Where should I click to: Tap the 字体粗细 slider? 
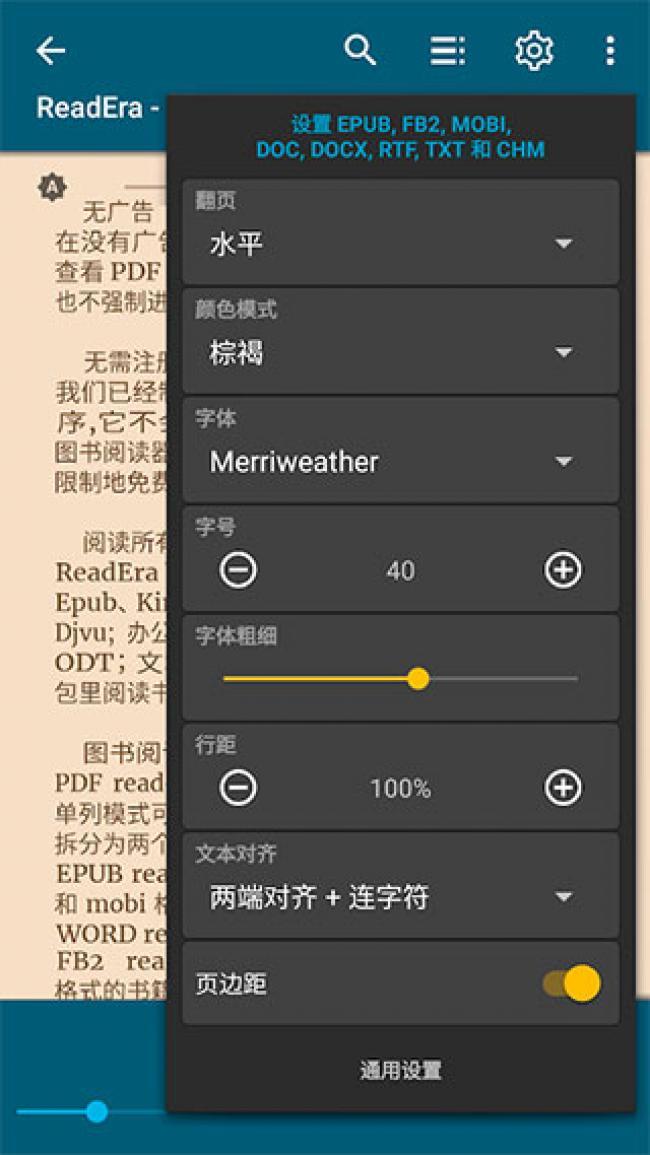pyautogui.click(x=419, y=679)
